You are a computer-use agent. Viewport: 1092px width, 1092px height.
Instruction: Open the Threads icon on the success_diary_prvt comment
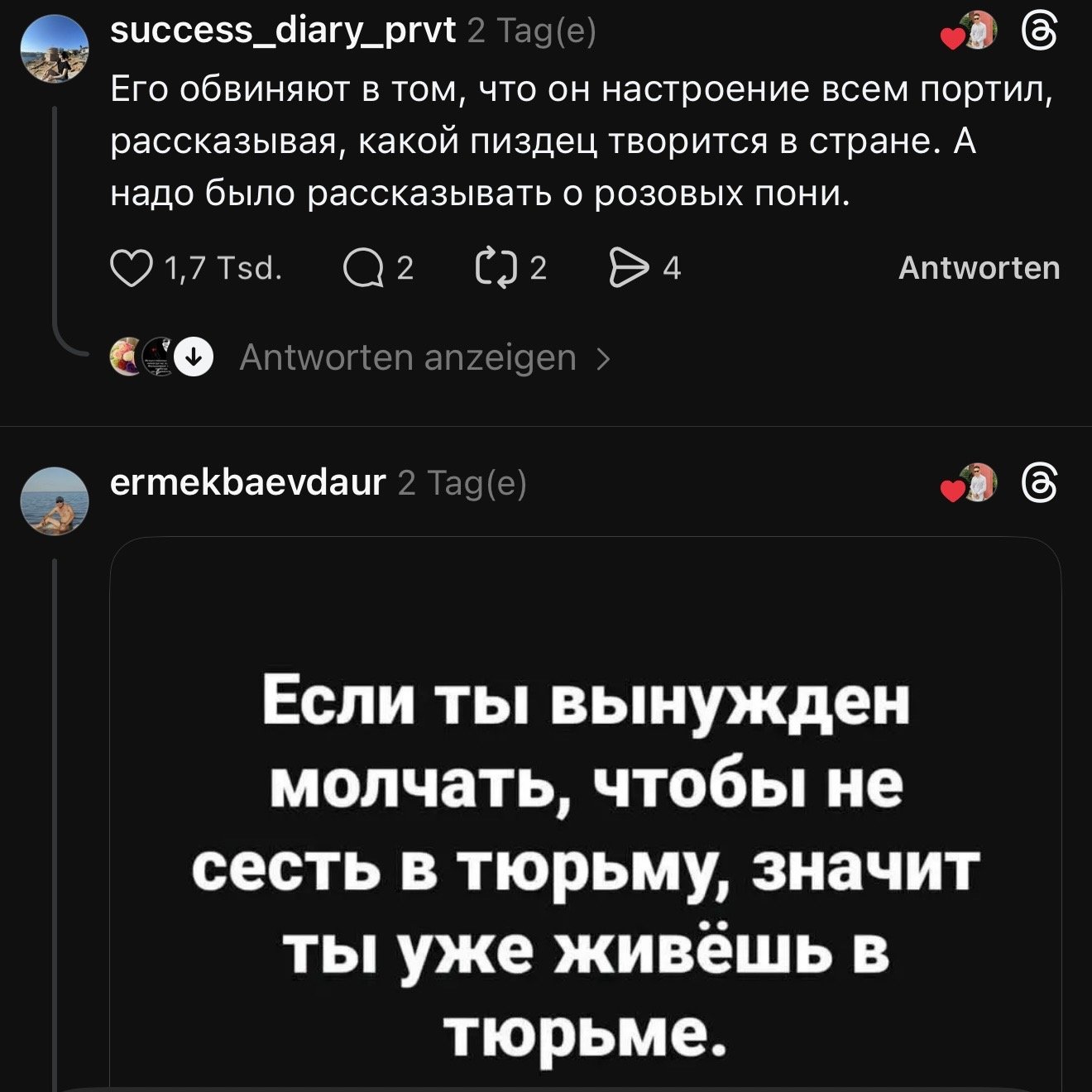1039,32
